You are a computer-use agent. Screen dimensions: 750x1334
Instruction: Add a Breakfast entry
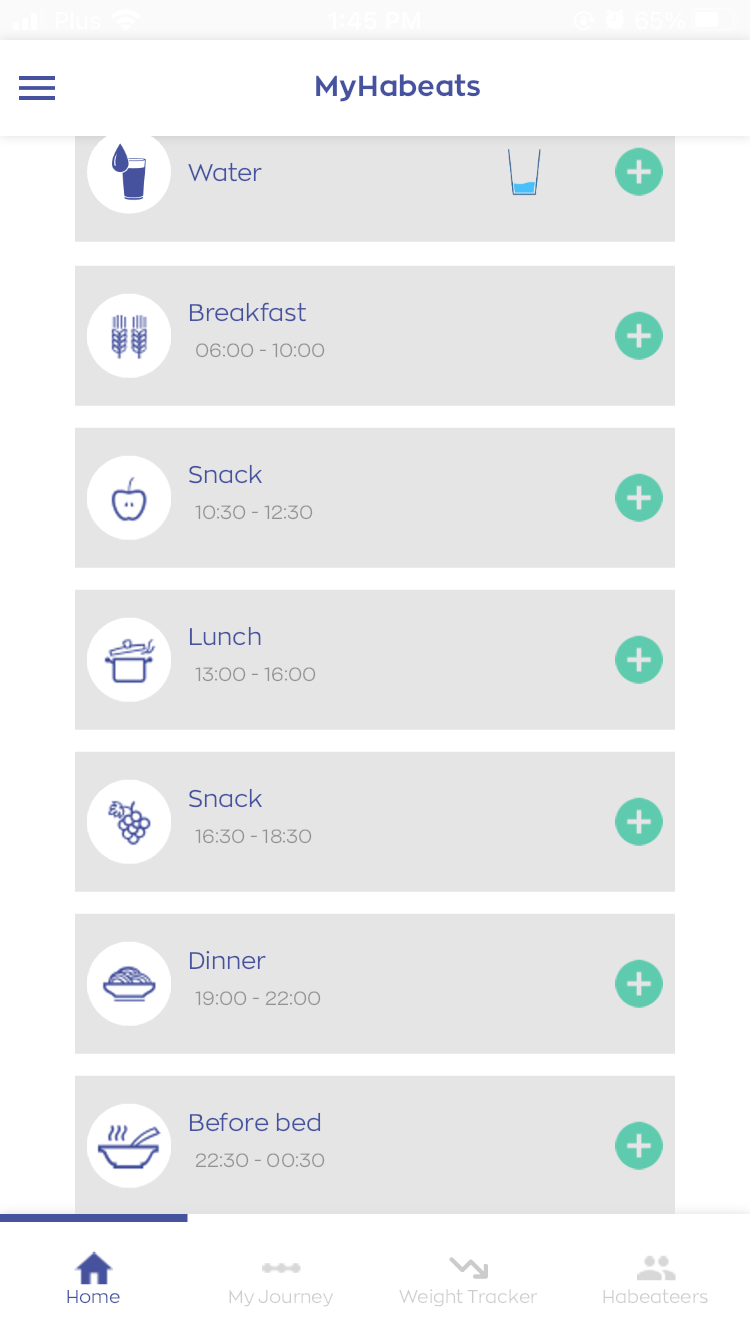(639, 336)
